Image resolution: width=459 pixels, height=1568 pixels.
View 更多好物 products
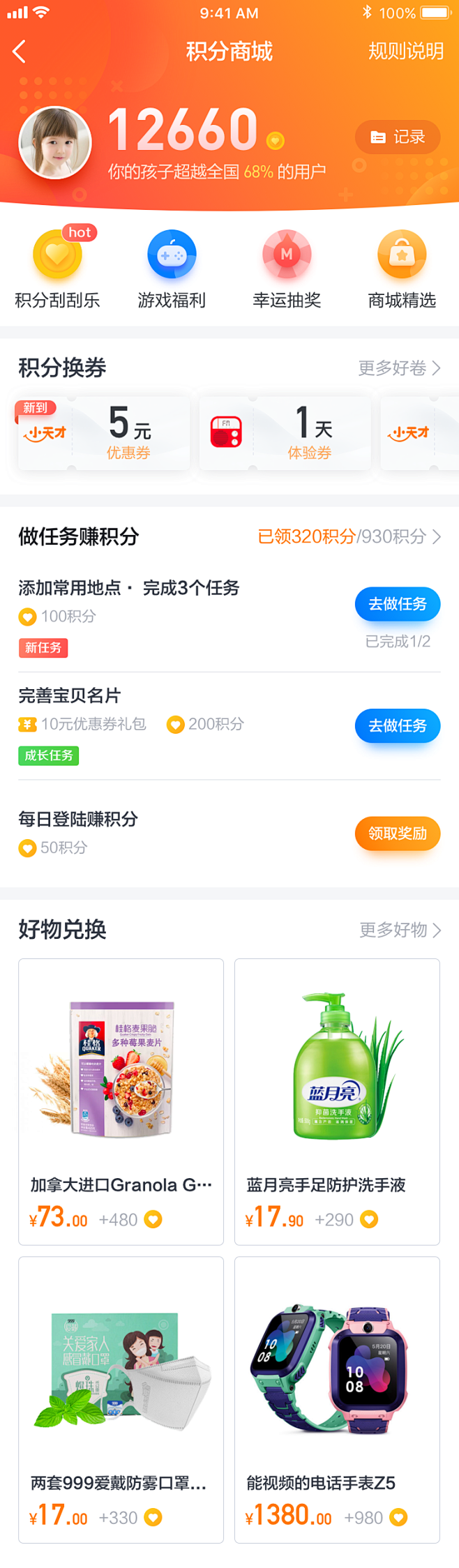click(400, 930)
